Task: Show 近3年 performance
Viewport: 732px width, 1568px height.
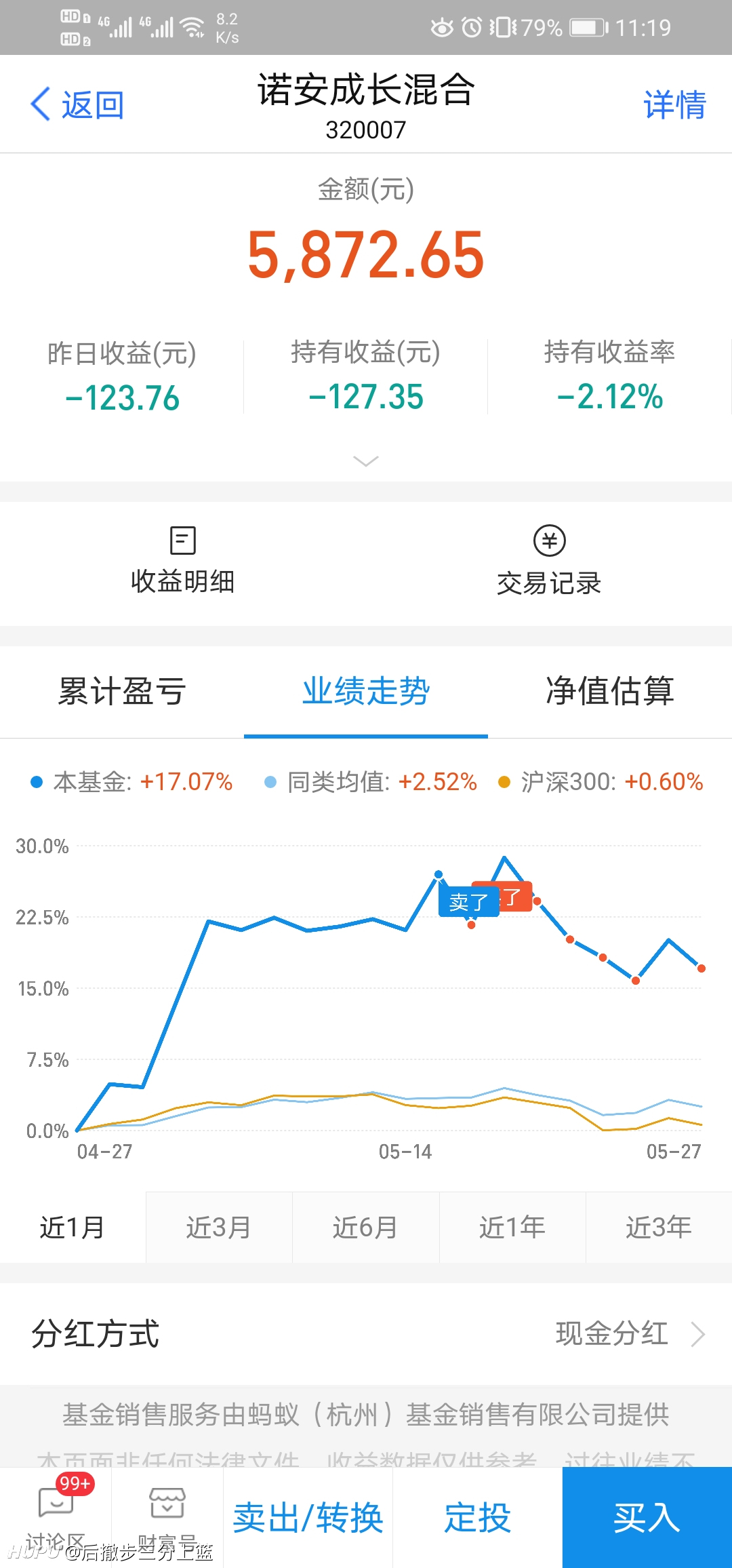Action: pos(659,1227)
